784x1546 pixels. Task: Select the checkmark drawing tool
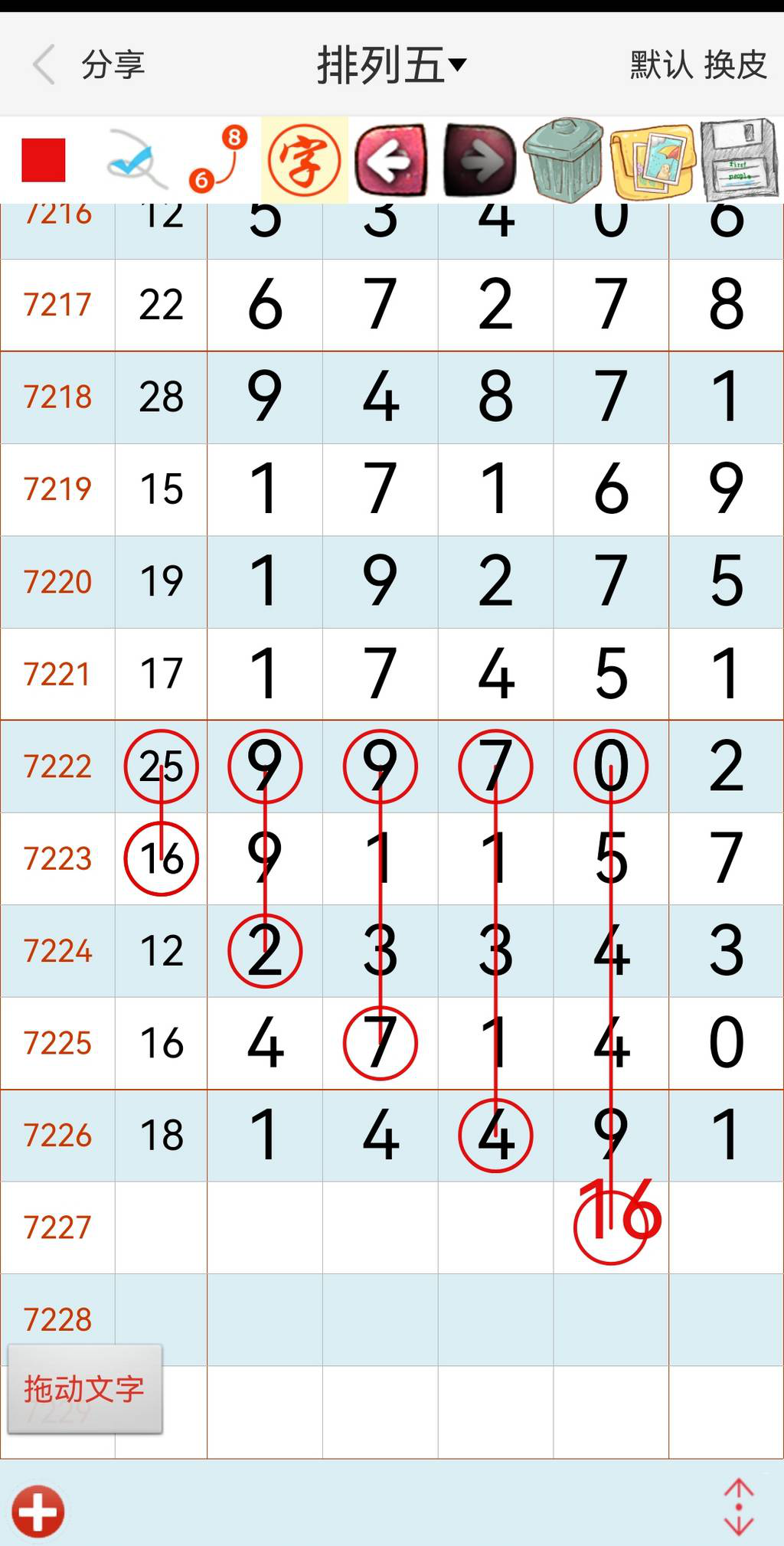[x=132, y=161]
